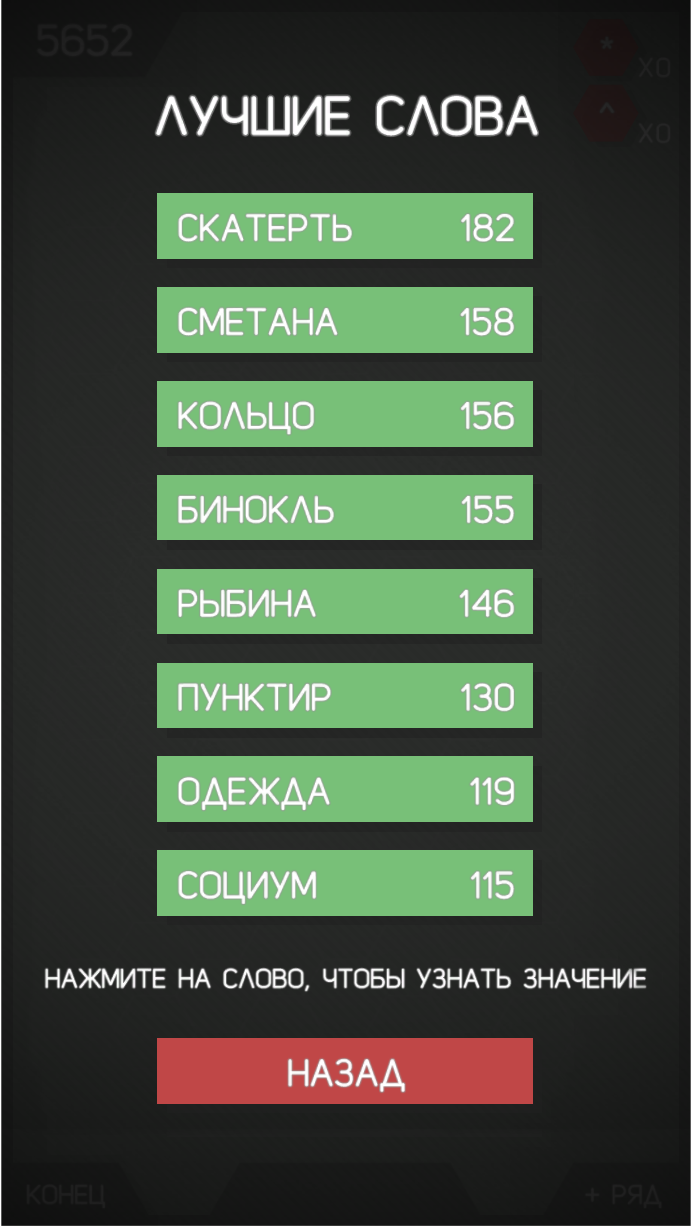Open the meaning of the word СКАТЕРТЬ
This screenshot has height=1226, width=691.
click(344, 227)
